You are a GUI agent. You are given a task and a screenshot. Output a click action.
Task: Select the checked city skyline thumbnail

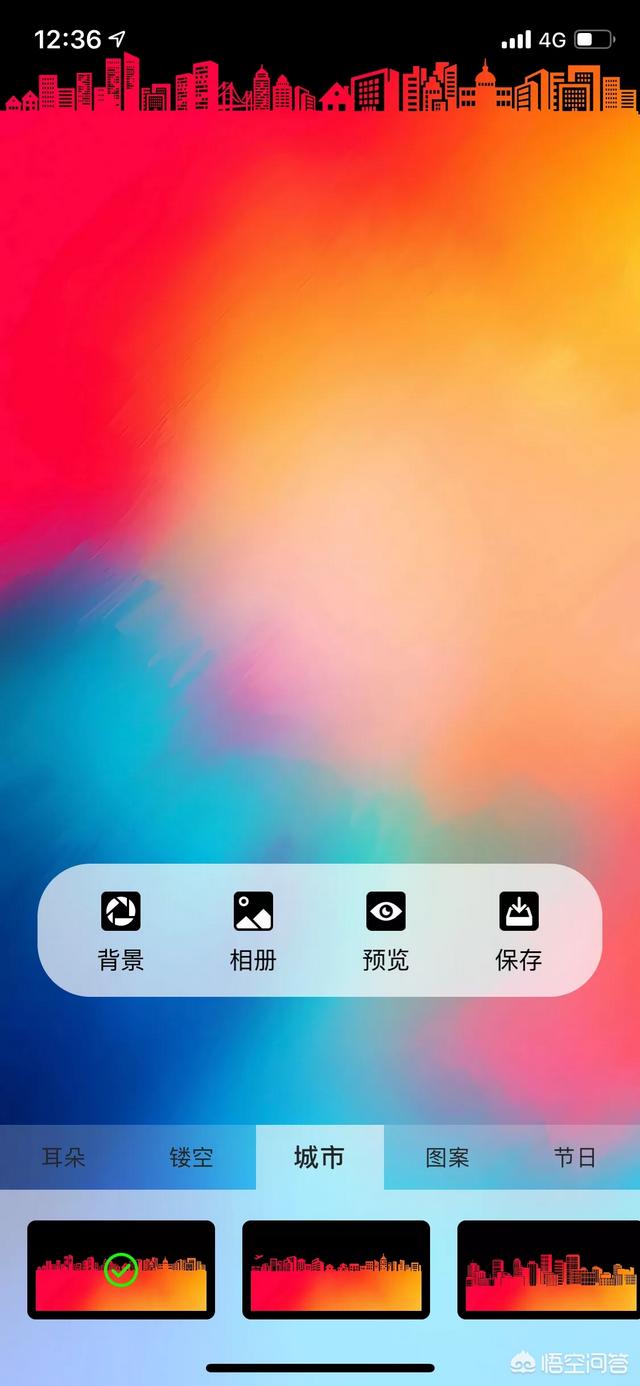click(x=121, y=1269)
